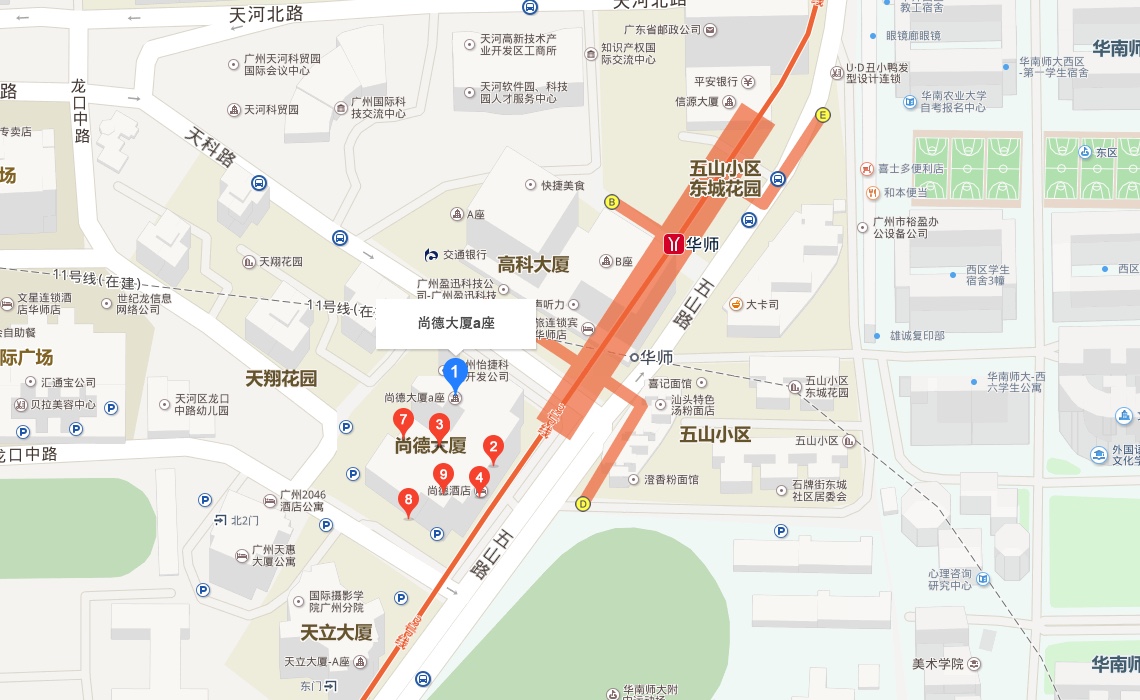This screenshot has width=1140, height=700.
Task: Open the 尚德大厦a座 info bubble
Action: (x=456, y=323)
